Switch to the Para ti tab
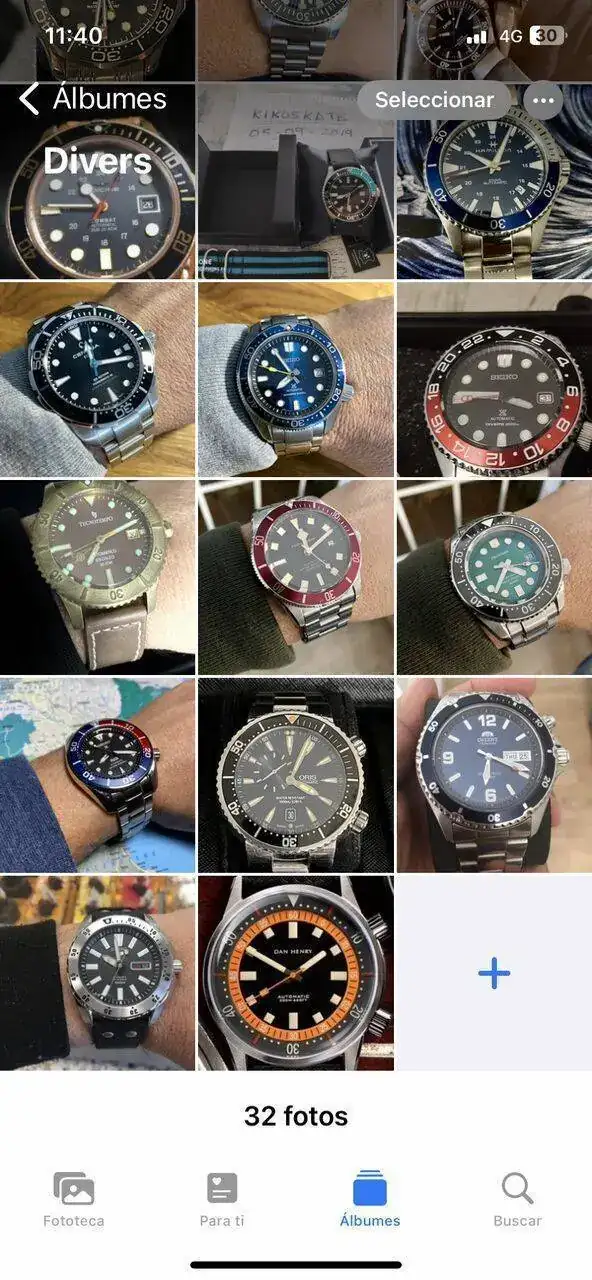The height and width of the screenshot is (1280, 592). (222, 1200)
